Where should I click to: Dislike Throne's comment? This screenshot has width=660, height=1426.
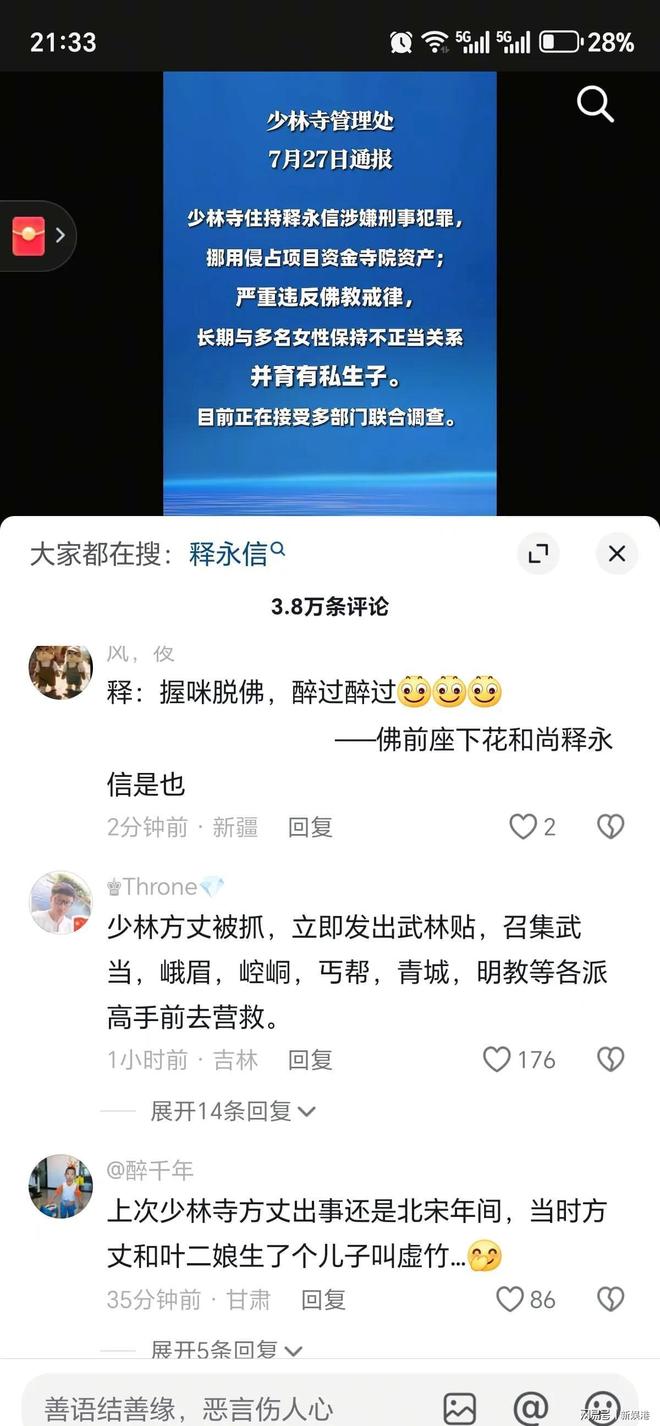[610, 1059]
